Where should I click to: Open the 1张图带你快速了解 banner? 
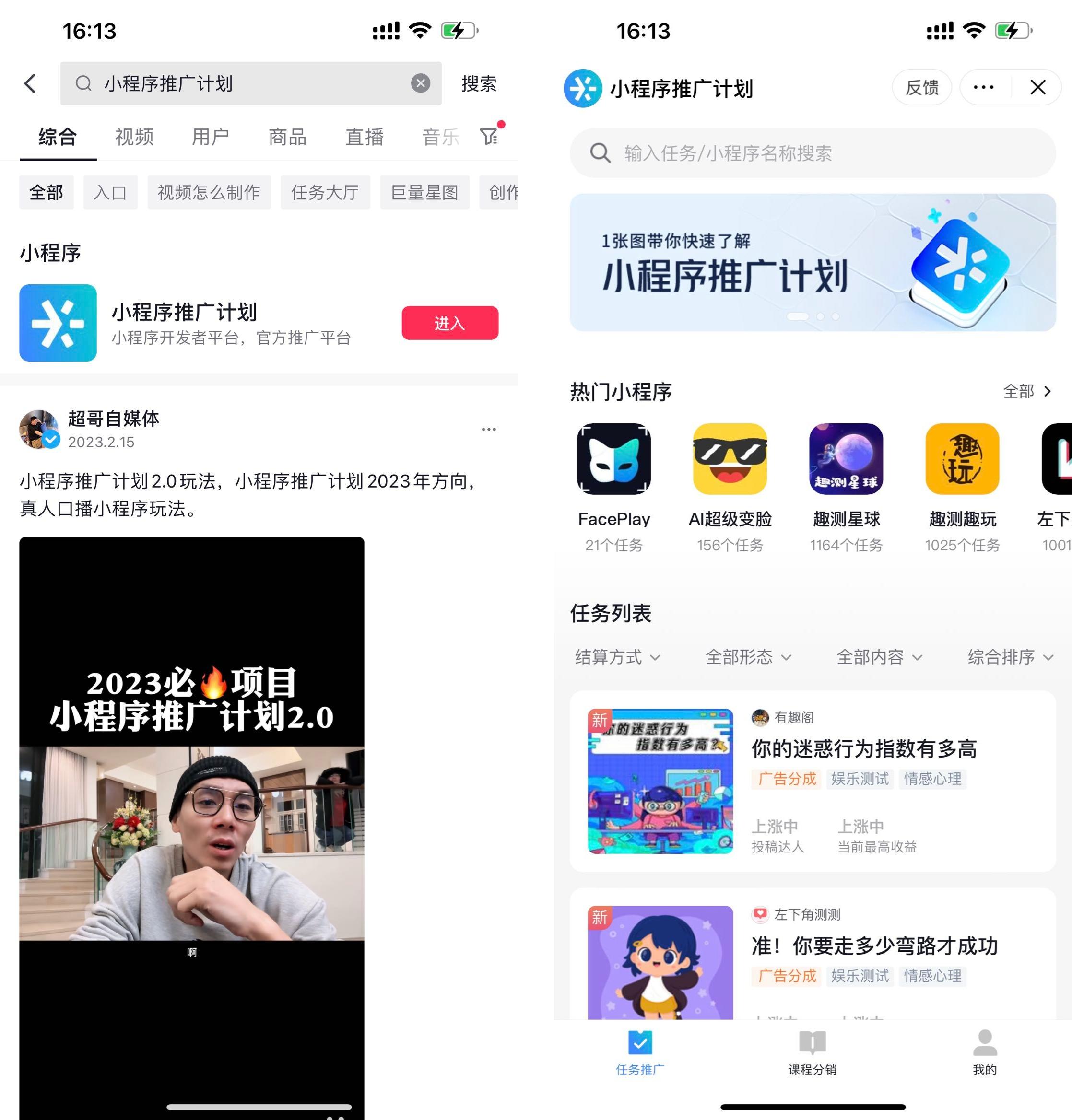(812, 262)
